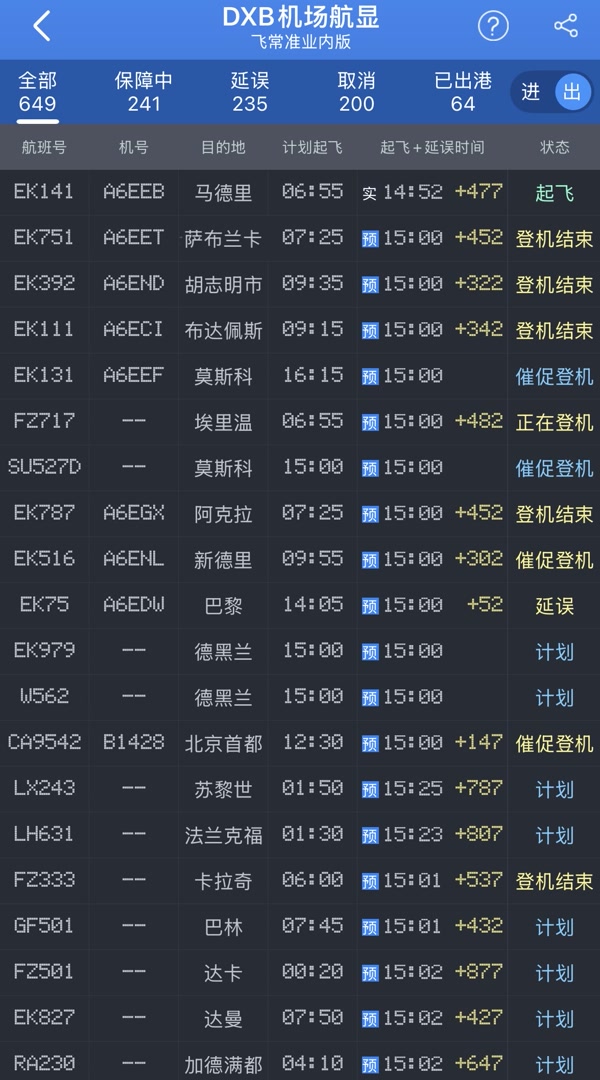Switch to the 已出港 64 tab
Image resolution: width=600 pixels, height=1080 pixels.
click(462, 92)
